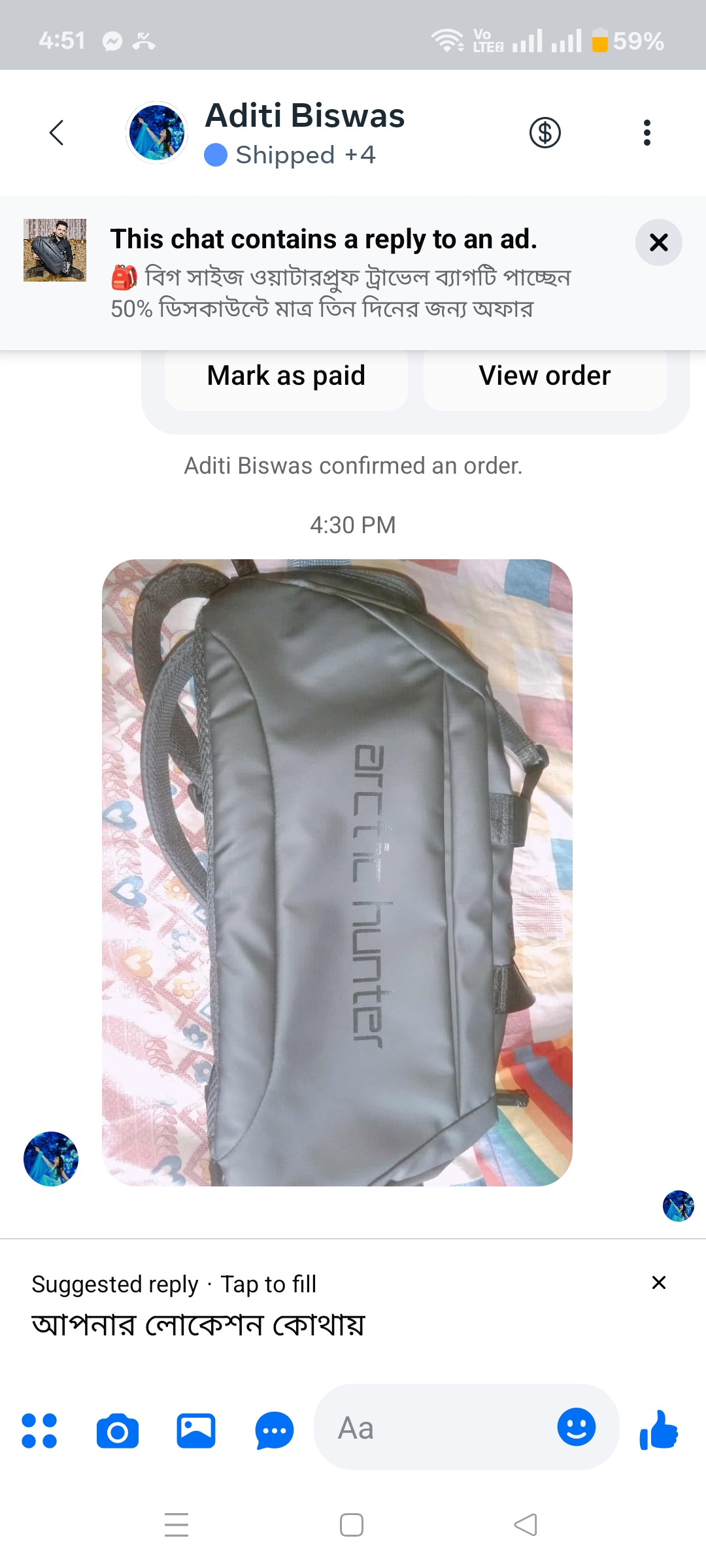
Task: Open the emoji picker
Action: (576, 1427)
